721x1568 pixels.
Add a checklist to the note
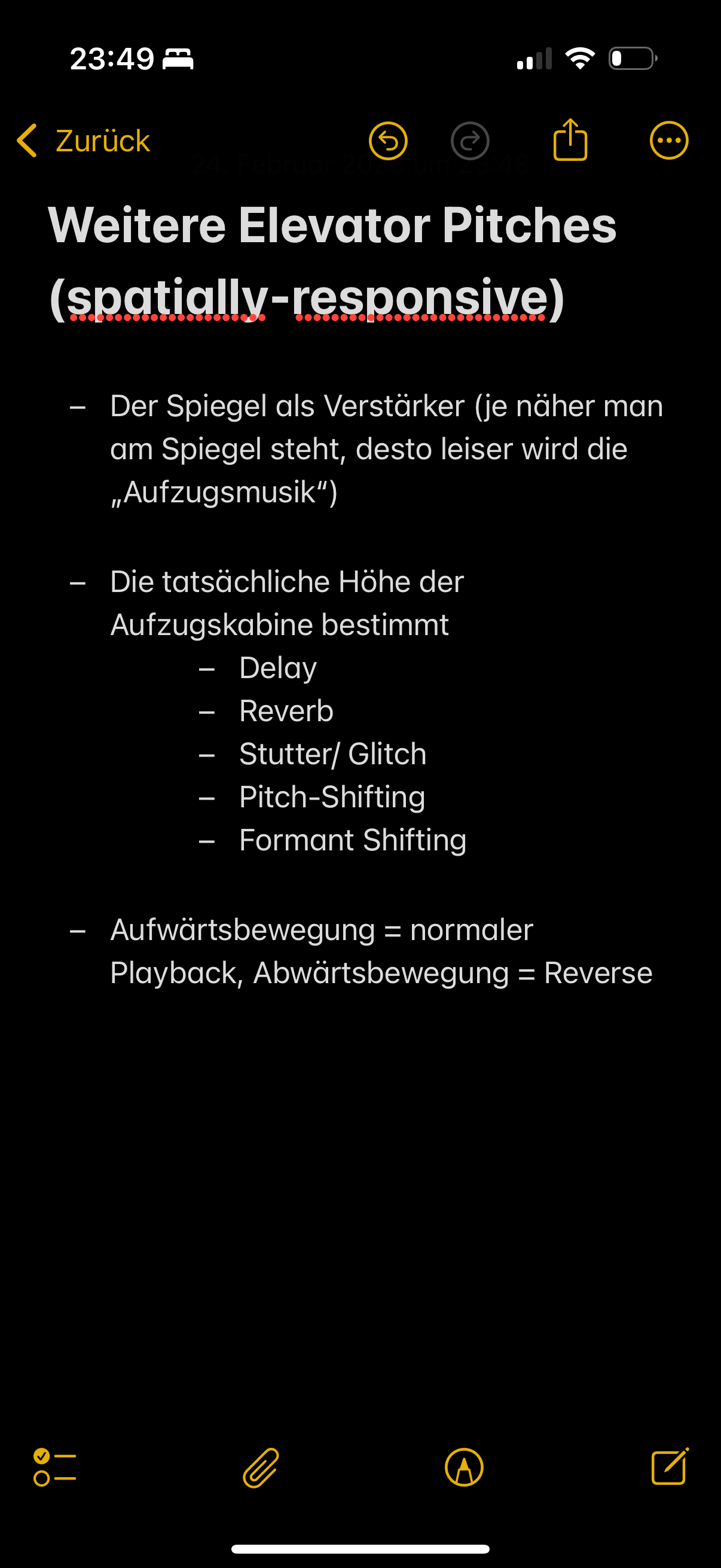point(55,1467)
